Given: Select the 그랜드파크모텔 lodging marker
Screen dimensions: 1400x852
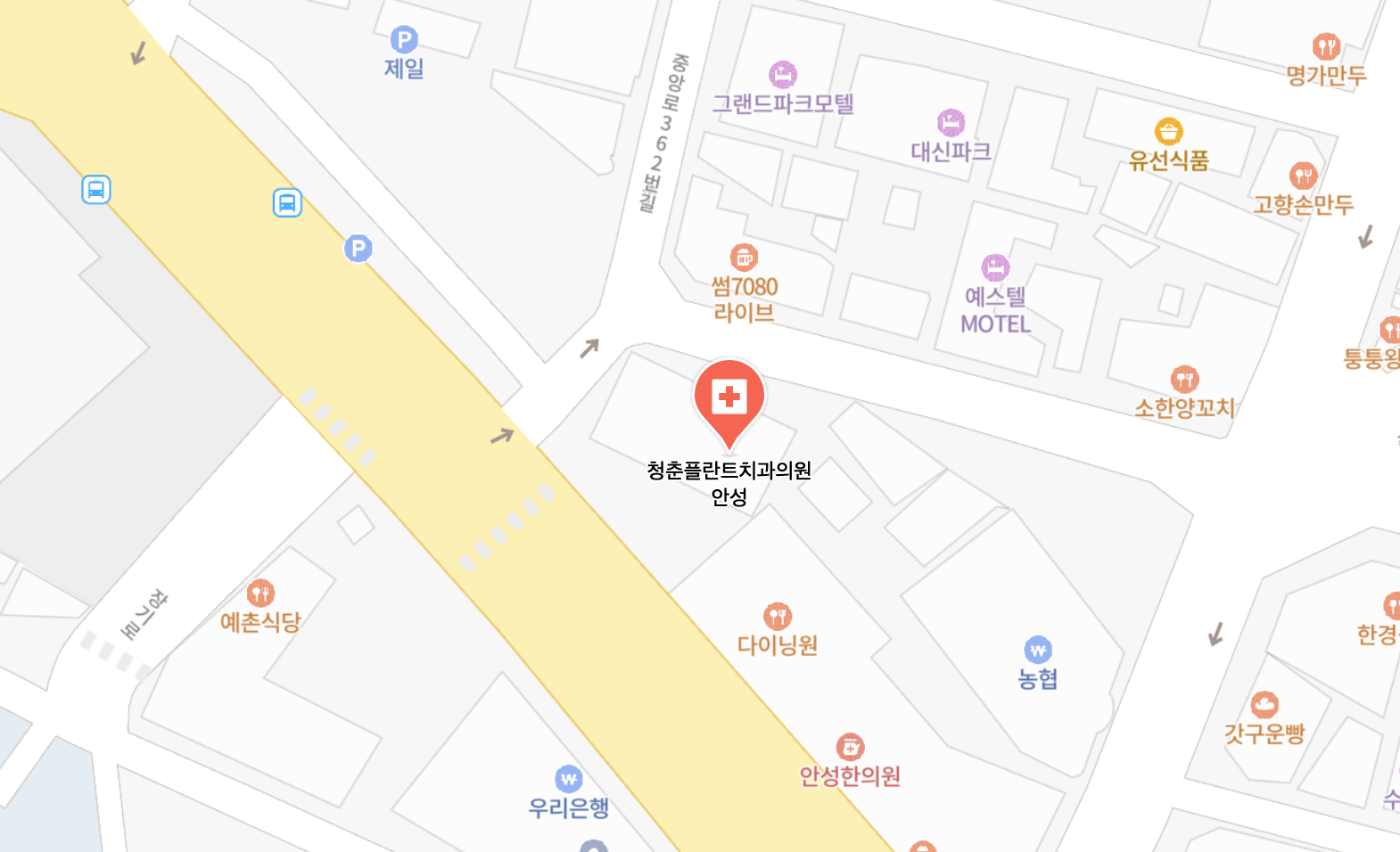Looking at the screenshot, I should [783, 75].
